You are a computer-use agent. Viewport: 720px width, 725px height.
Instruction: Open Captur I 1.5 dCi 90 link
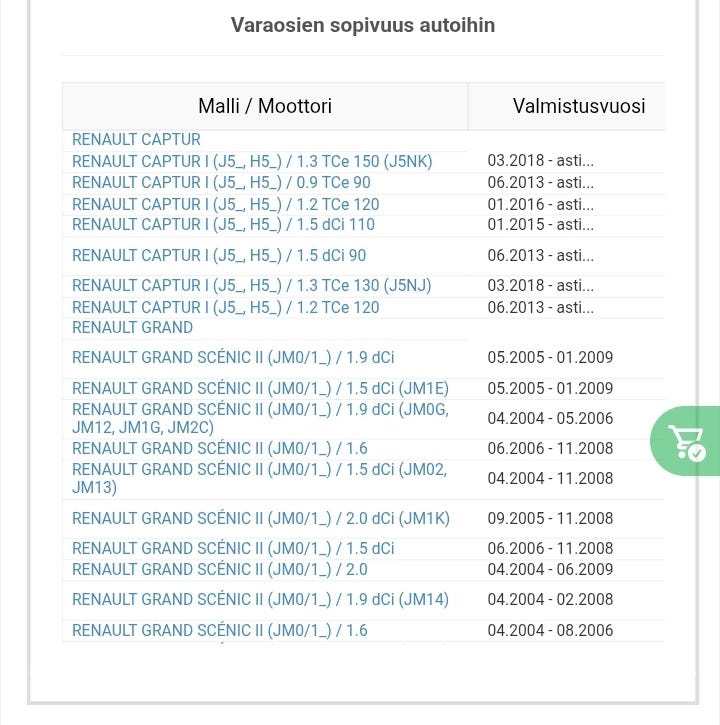click(219, 256)
